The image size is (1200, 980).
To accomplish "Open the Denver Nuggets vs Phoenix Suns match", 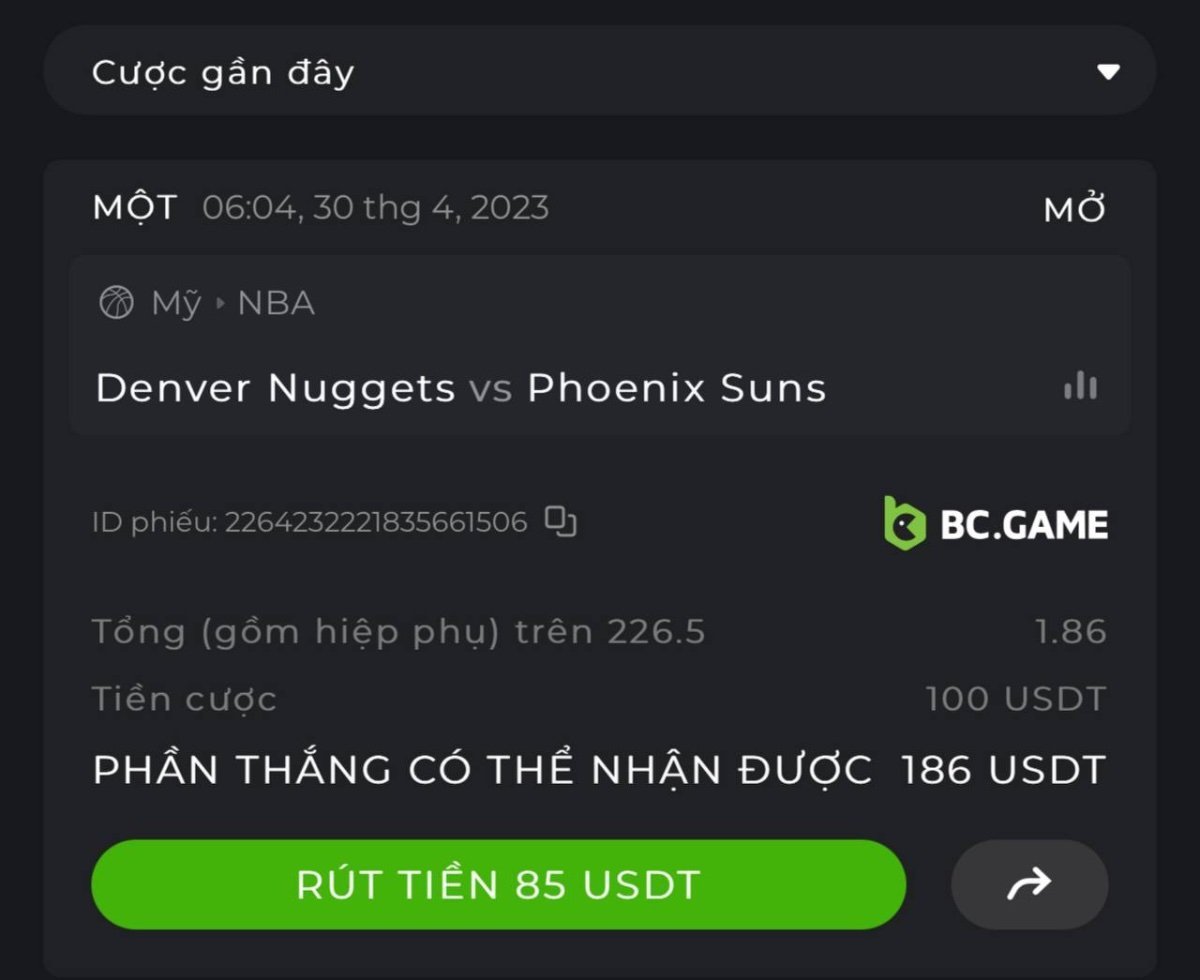I will pyautogui.click(x=461, y=388).
